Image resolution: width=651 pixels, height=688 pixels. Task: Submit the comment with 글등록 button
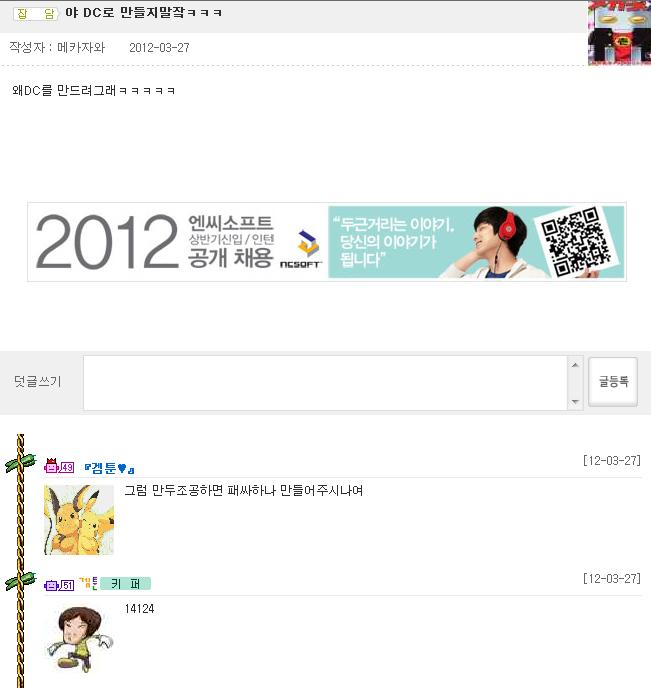pos(613,382)
